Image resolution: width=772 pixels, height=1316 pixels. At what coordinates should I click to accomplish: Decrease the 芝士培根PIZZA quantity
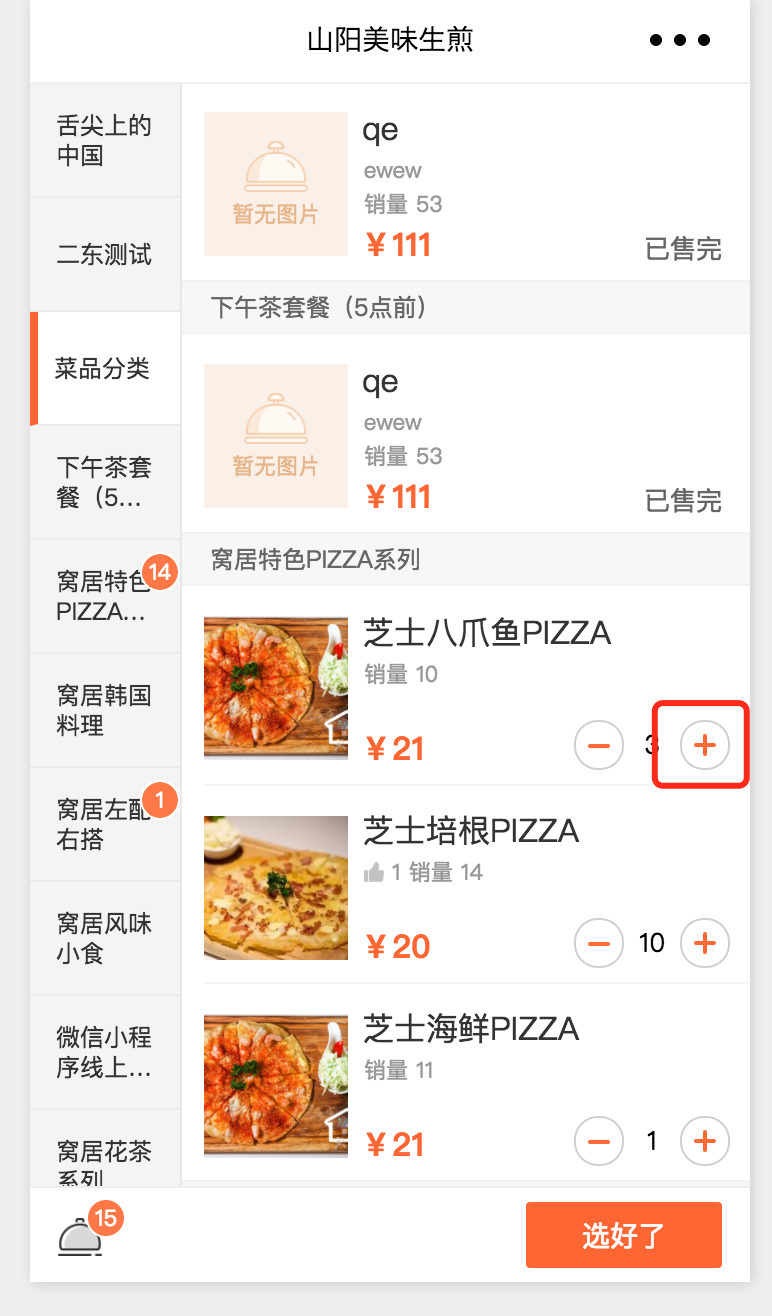(599, 943)
